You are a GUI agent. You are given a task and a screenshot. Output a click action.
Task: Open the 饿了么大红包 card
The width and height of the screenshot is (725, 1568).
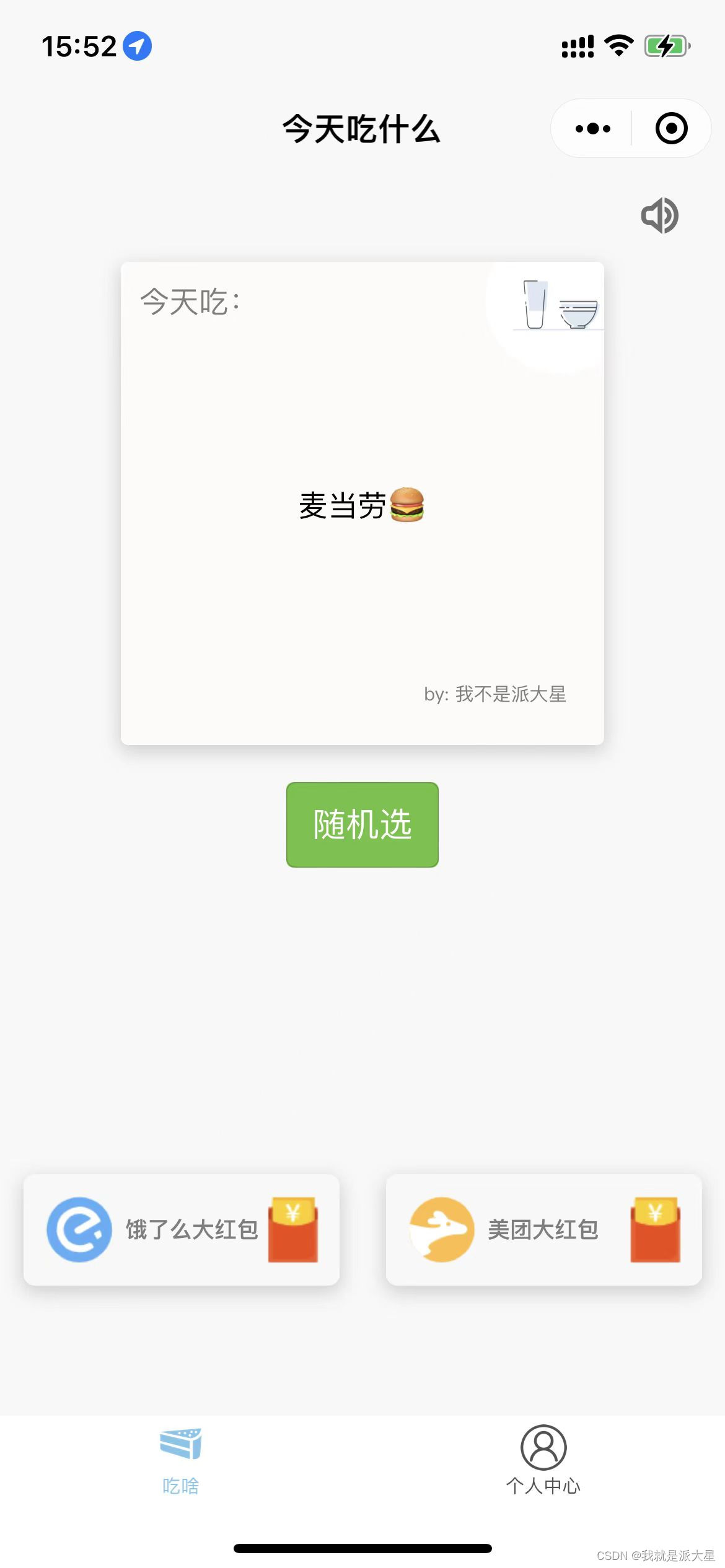pos(181,1229)
